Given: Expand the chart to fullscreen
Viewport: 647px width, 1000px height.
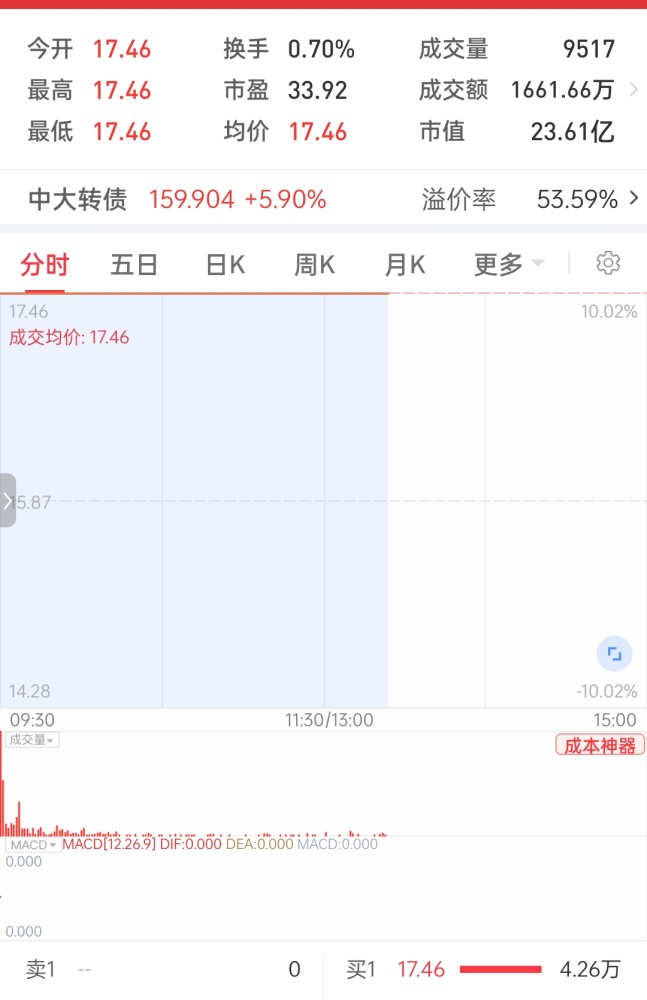Looking at the screenshot, I should click(x=614, y=654).
